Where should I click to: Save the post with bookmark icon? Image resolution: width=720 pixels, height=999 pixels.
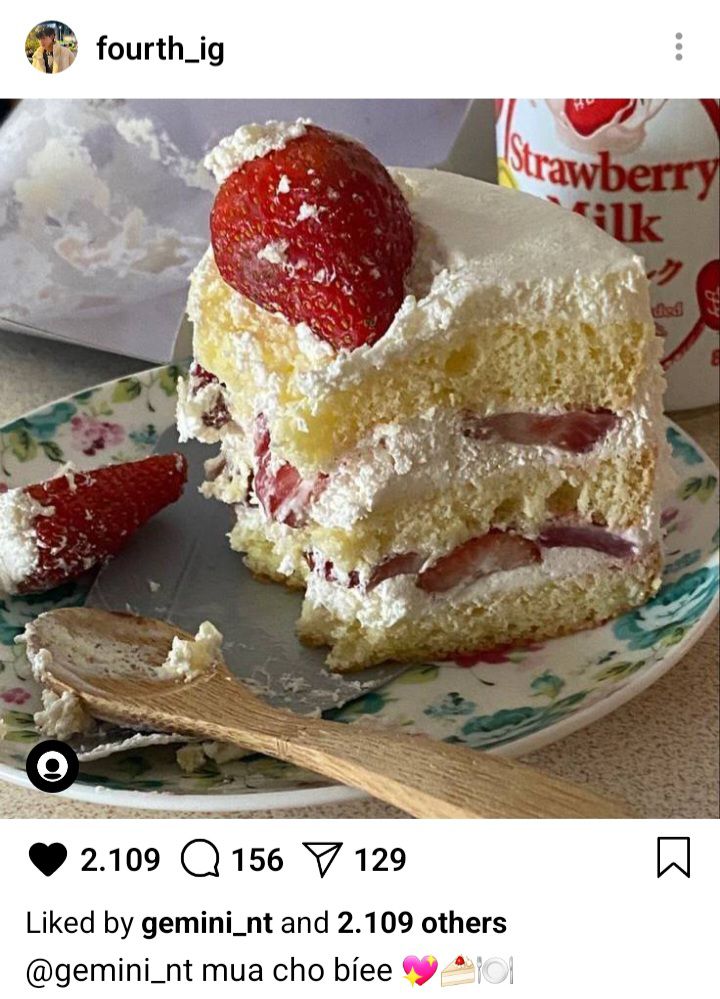point(673,858)
